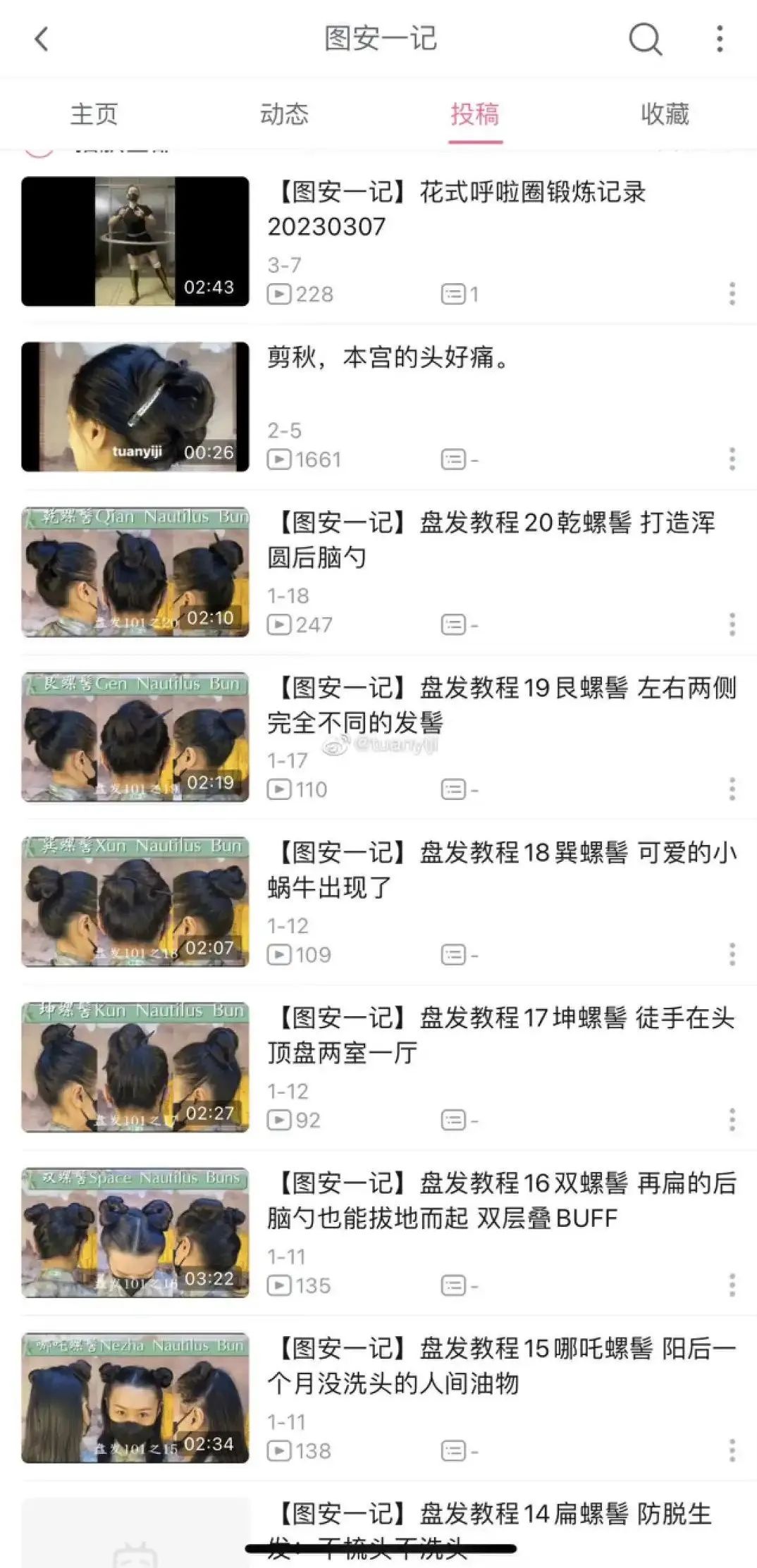The width and height of the screenshot is (757, 1568).
Task: Open 盘发教程 15 哪吒螺髻 video
Action: (x=135, y=1397)
